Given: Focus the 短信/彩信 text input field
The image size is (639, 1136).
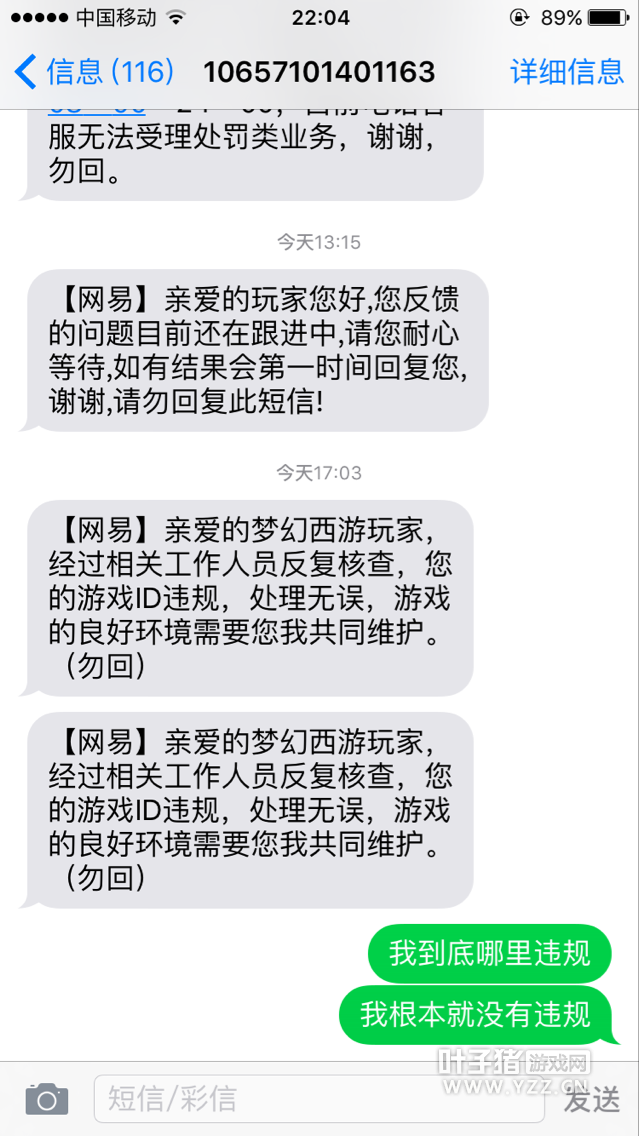Looking at the screenshot, I should point(320,1099).
